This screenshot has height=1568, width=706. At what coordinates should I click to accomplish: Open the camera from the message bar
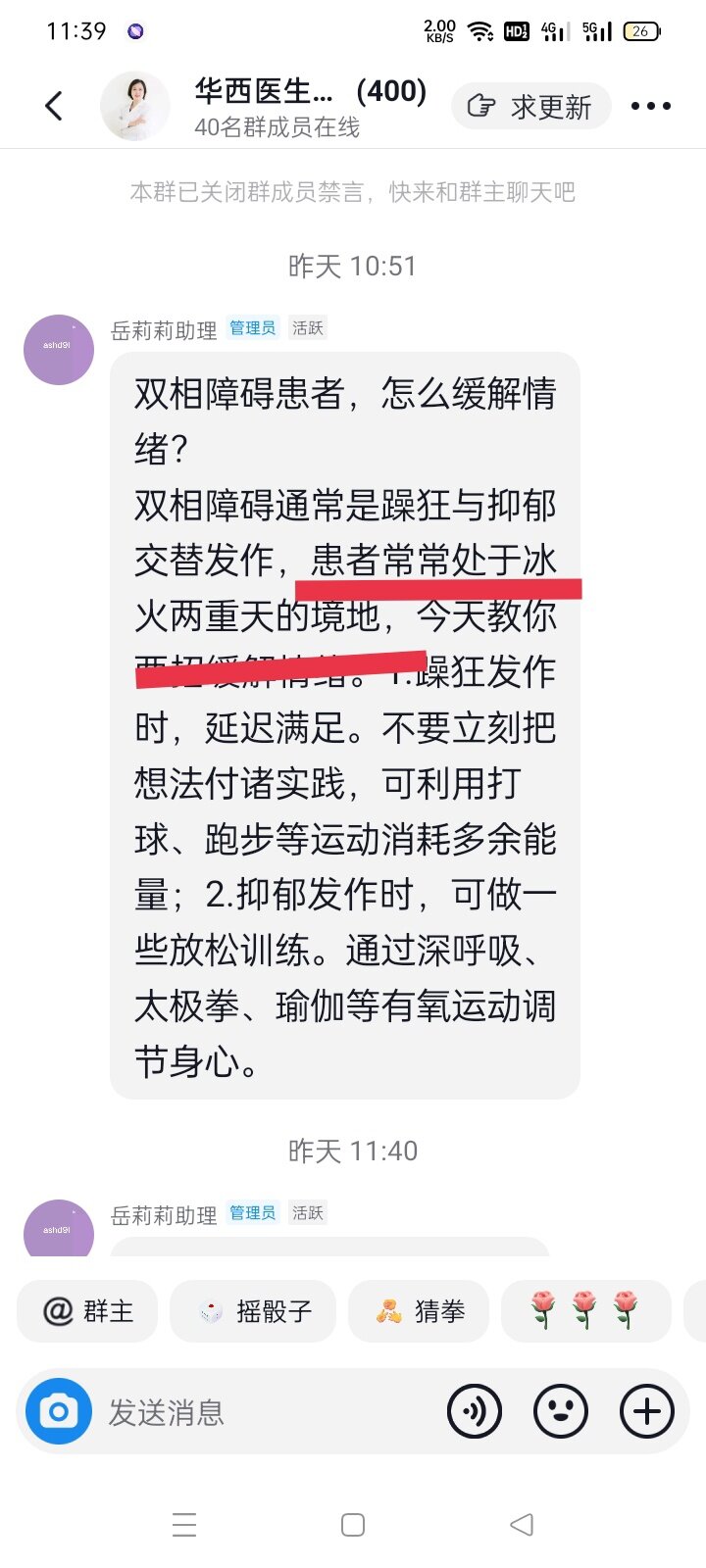click(59, 1411)
